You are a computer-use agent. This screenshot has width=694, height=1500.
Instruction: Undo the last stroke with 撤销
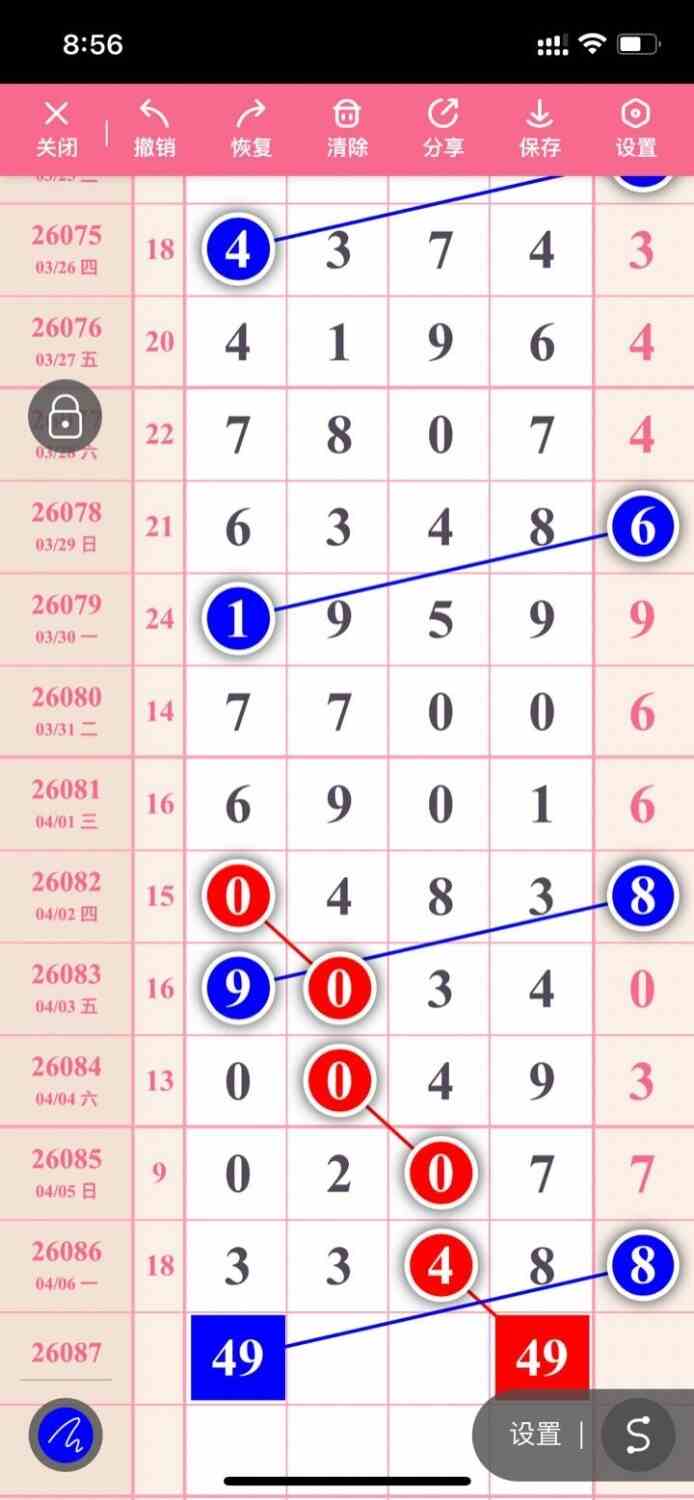pyautogui.click(x=154, y=130)
